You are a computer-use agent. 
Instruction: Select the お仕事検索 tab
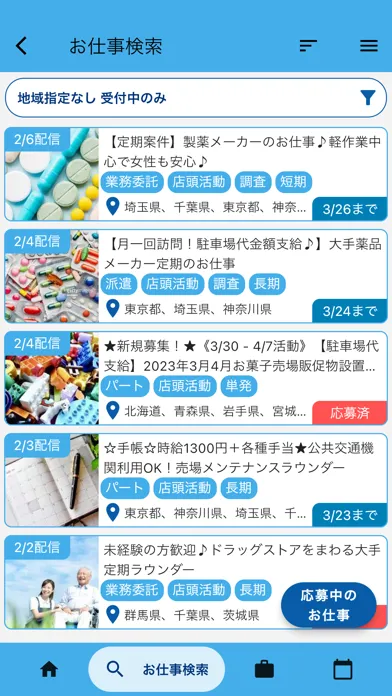pyautogui.click(x=157, y=669)
